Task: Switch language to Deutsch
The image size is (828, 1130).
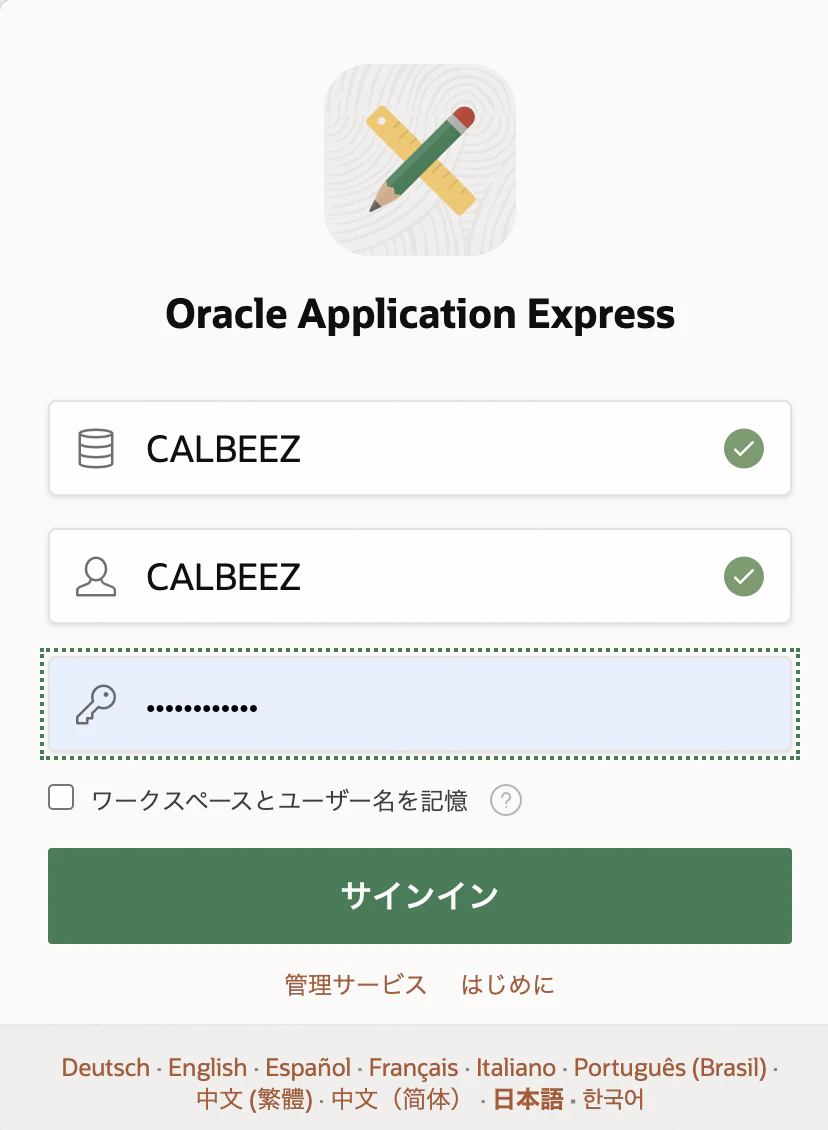Action: pos(106,1068)
